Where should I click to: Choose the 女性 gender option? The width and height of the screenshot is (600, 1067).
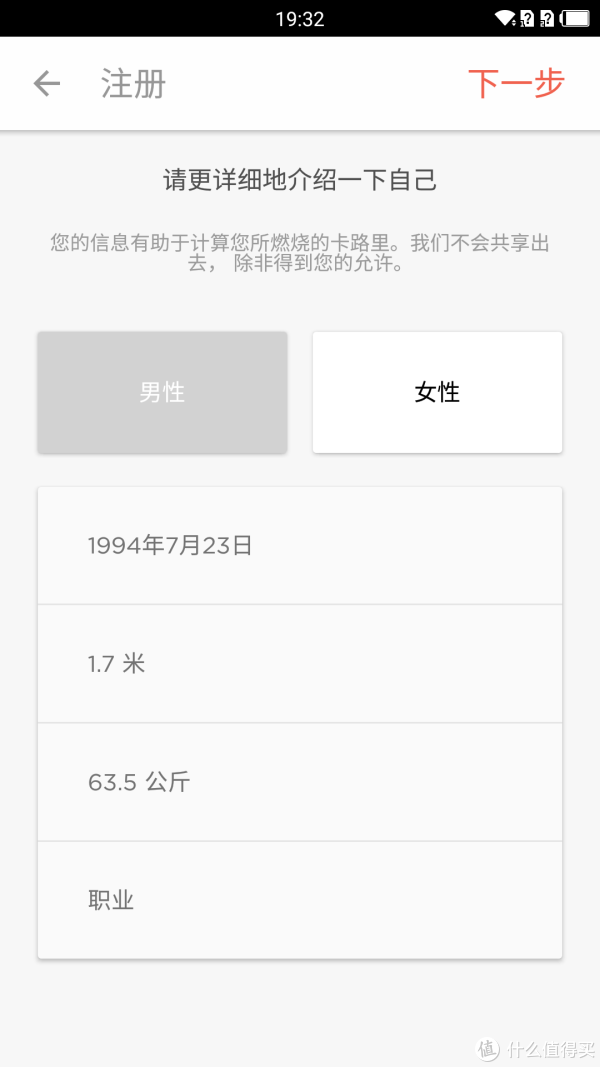(437, 392)
